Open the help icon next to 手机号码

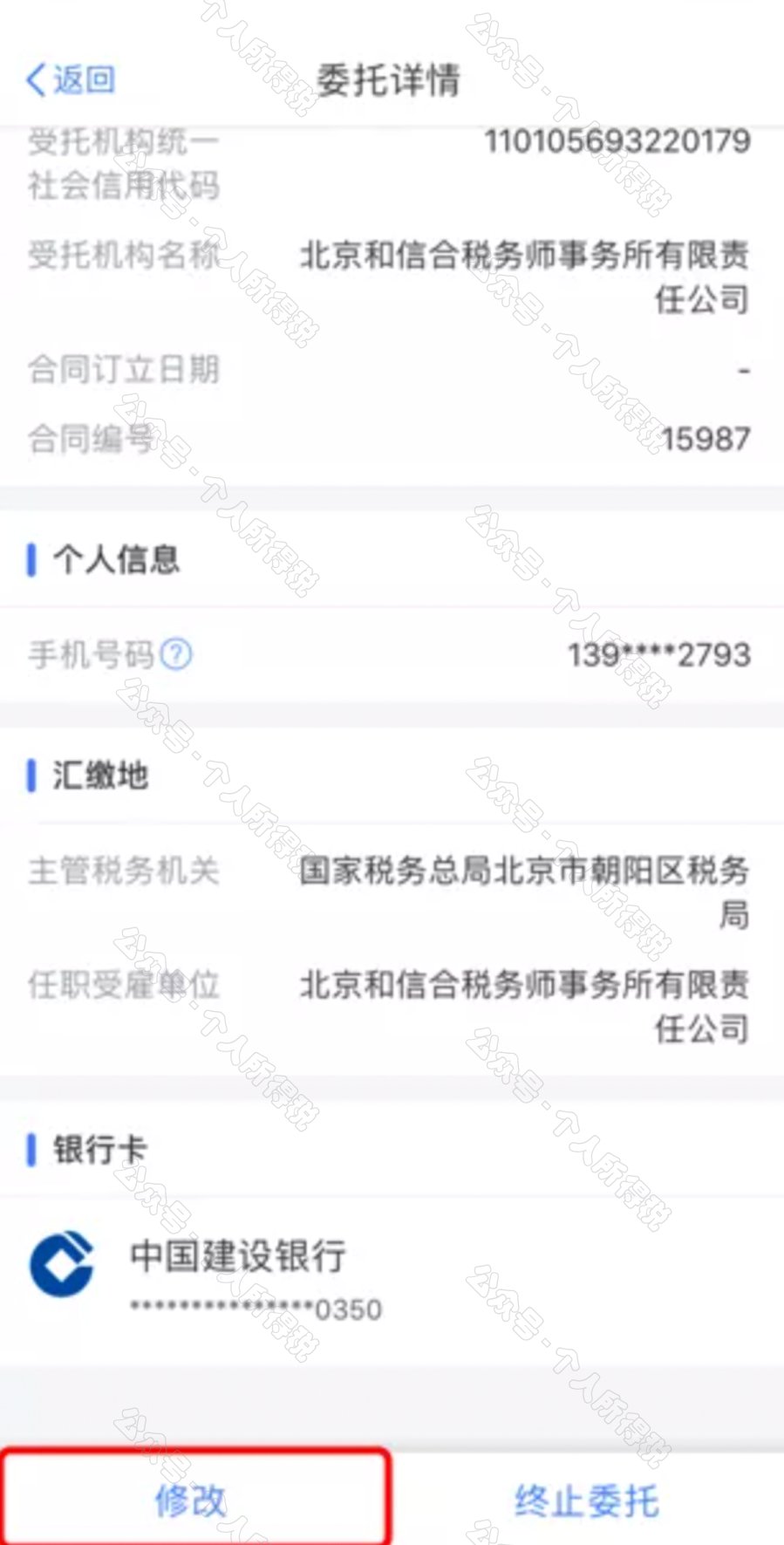[177, 653]
